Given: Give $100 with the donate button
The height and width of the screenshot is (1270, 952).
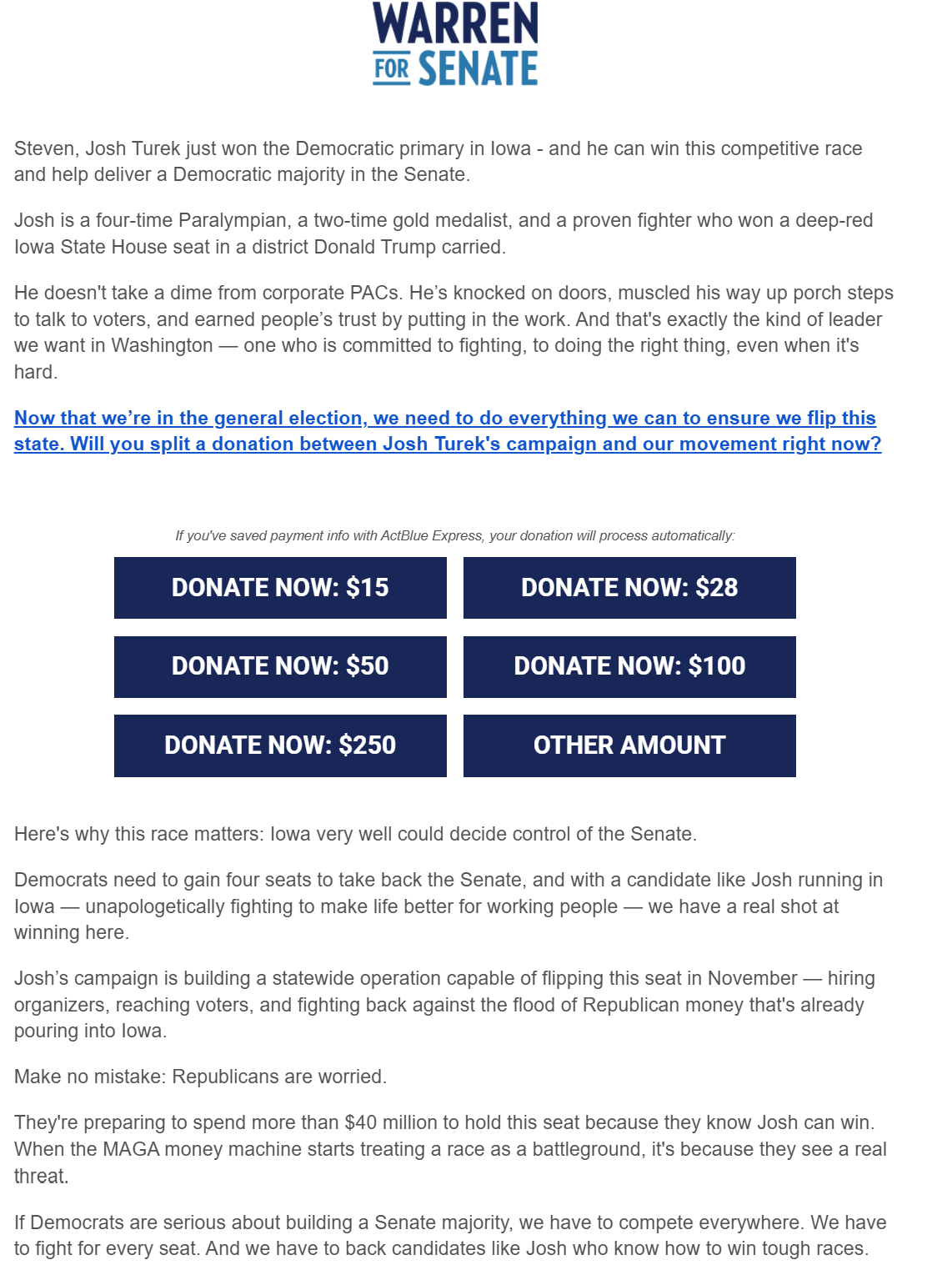Looking at the screenshot, I should tap(629, 667).
